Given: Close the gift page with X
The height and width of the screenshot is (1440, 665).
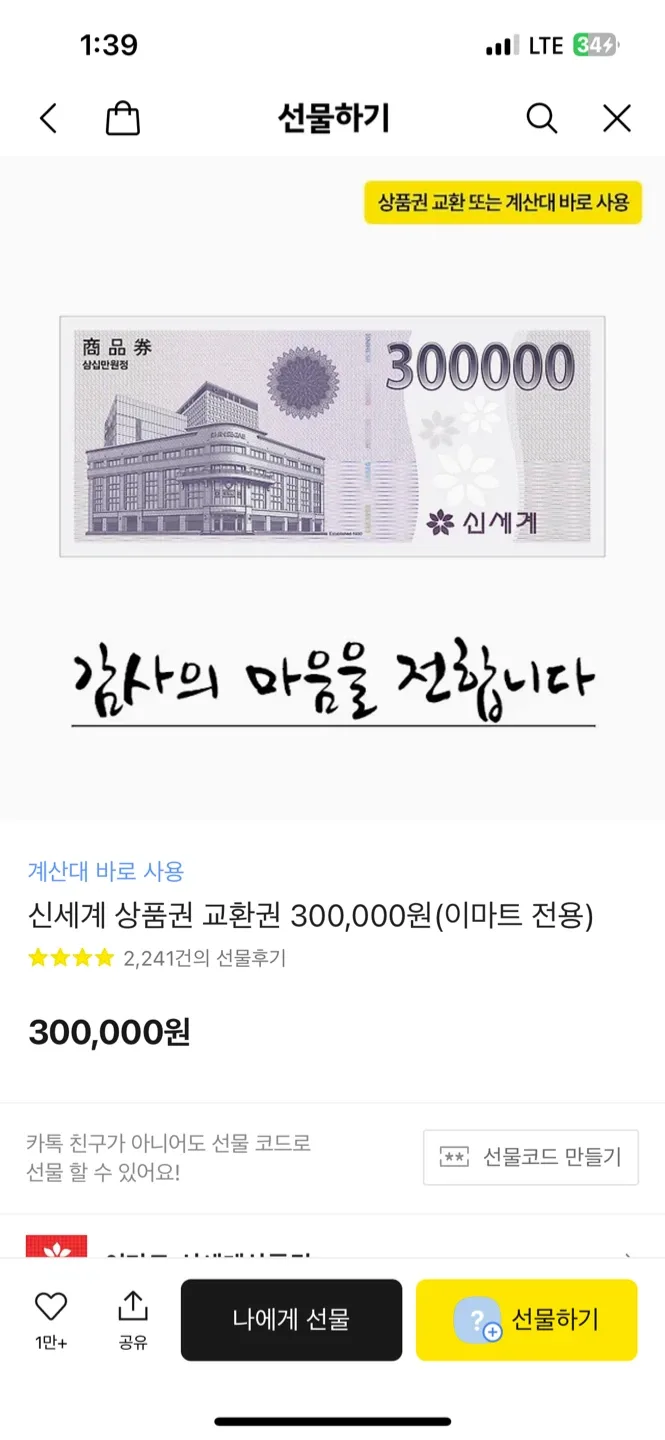Looking at the screenshot, I should coord(617,119).
